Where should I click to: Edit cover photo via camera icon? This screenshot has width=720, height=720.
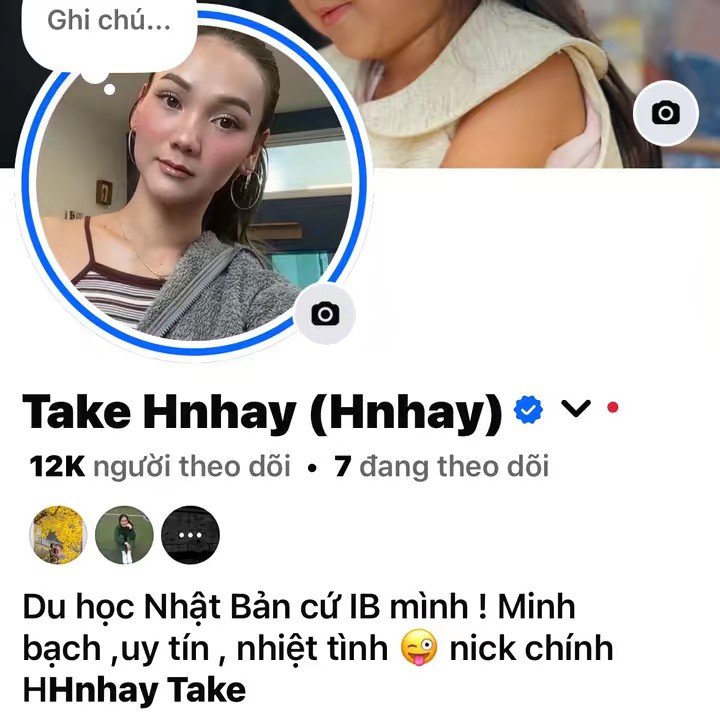[x=665, y=113]
